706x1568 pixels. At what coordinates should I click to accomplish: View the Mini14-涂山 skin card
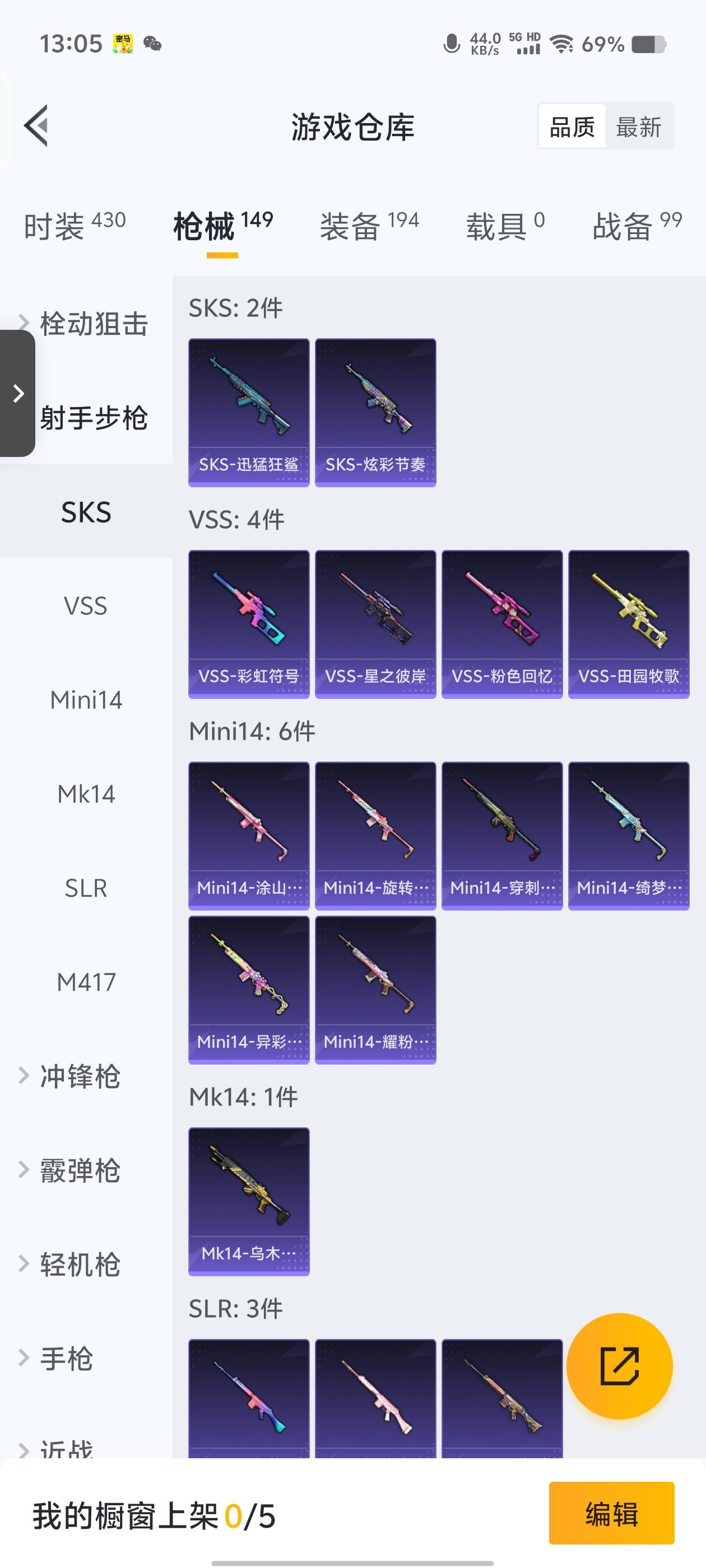(249, 836)
